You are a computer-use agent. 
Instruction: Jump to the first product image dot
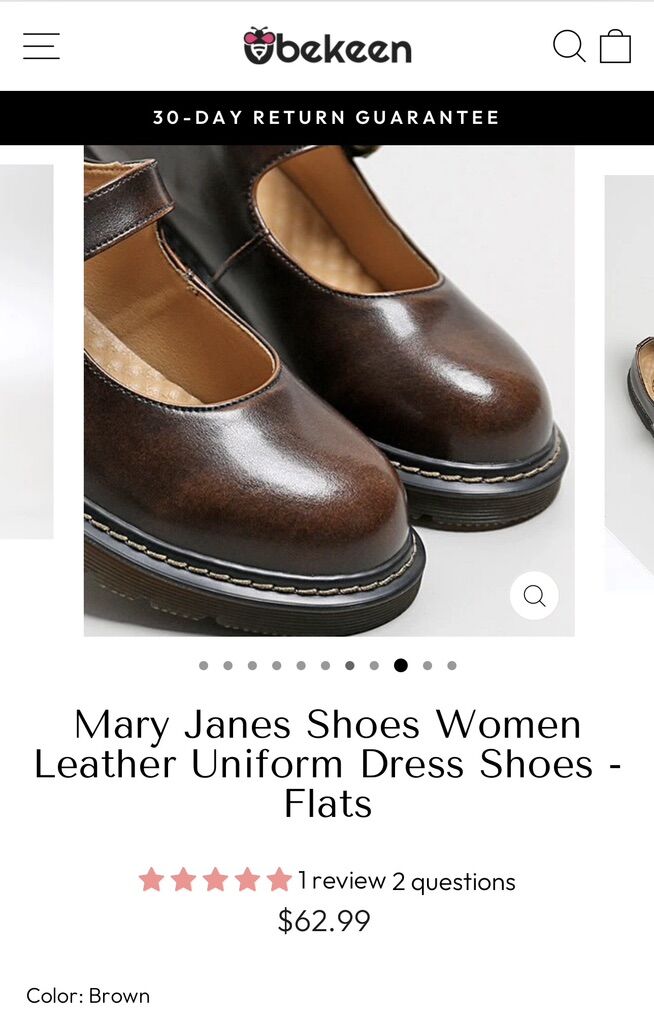point(204,665)
